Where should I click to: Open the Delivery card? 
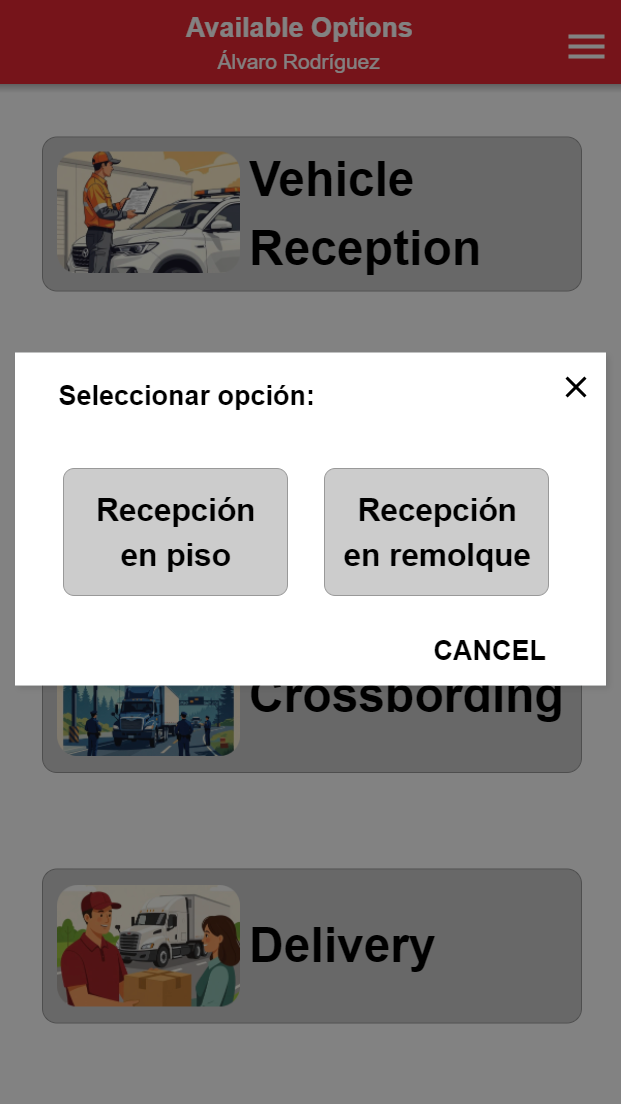pos(311,945)
